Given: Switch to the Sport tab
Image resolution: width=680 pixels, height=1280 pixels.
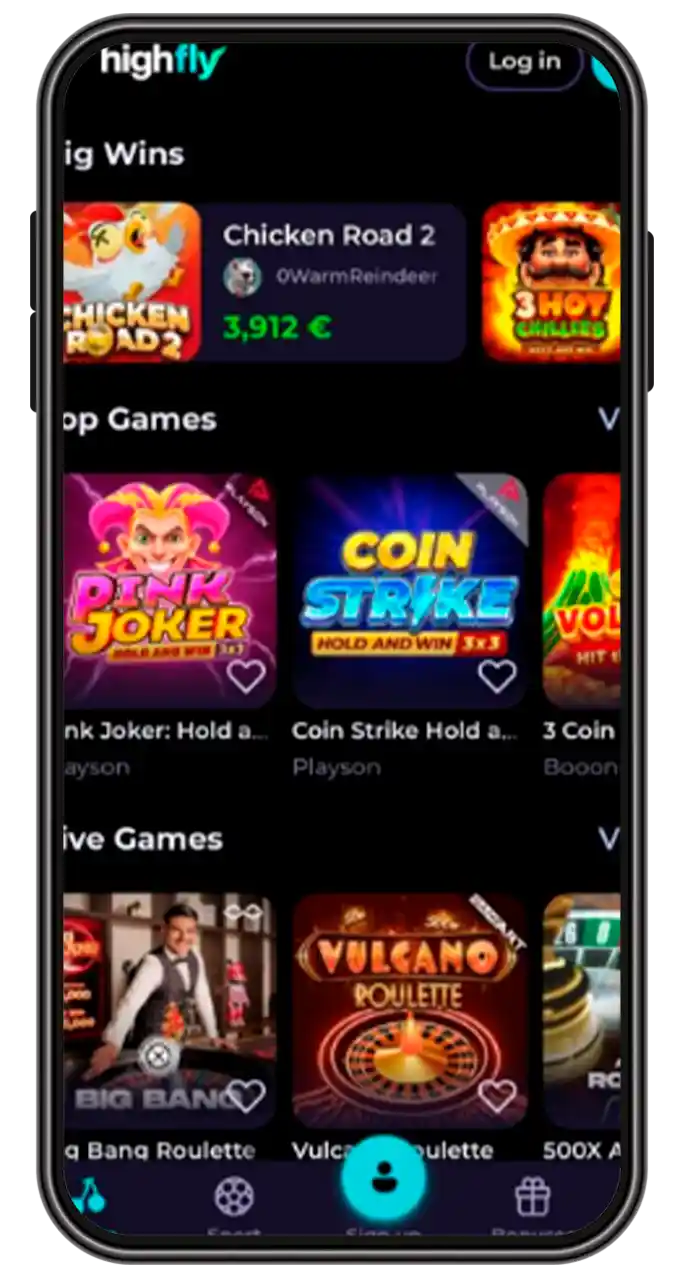Looking at the screenshot, I should (234, 1198).
